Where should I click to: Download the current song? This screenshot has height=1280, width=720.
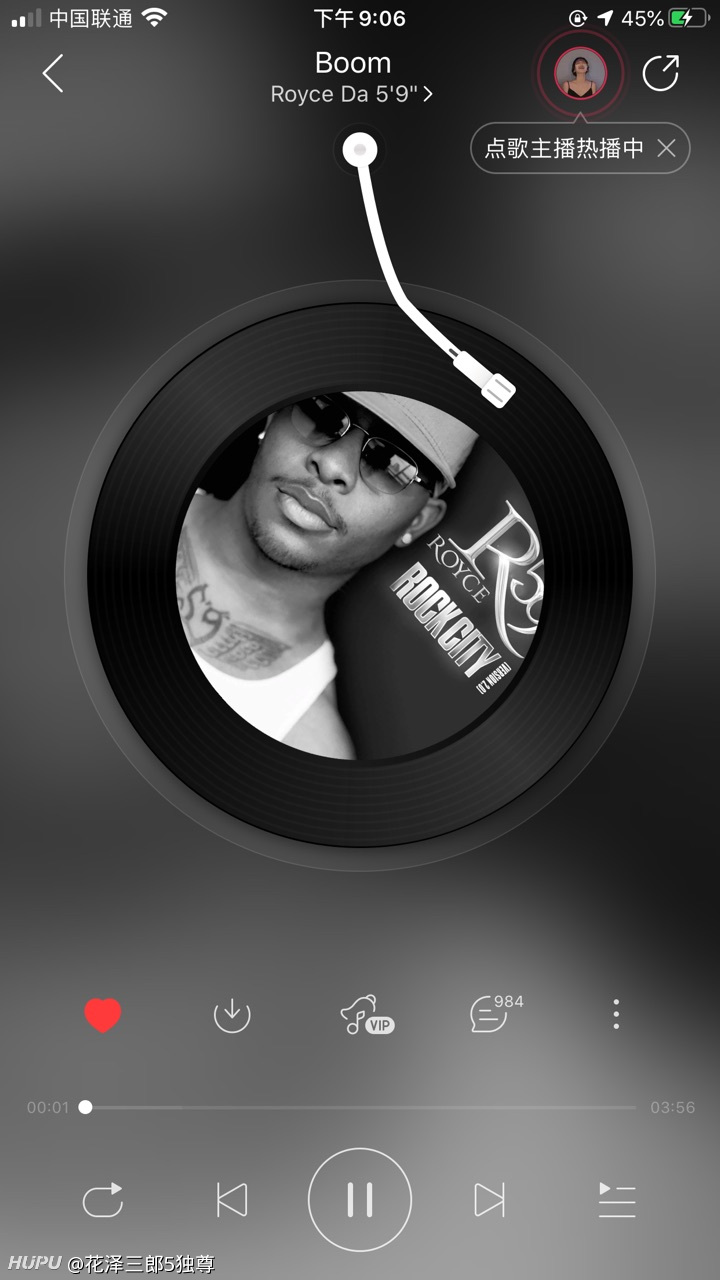pyautogui.click(x=232, y=1015)
